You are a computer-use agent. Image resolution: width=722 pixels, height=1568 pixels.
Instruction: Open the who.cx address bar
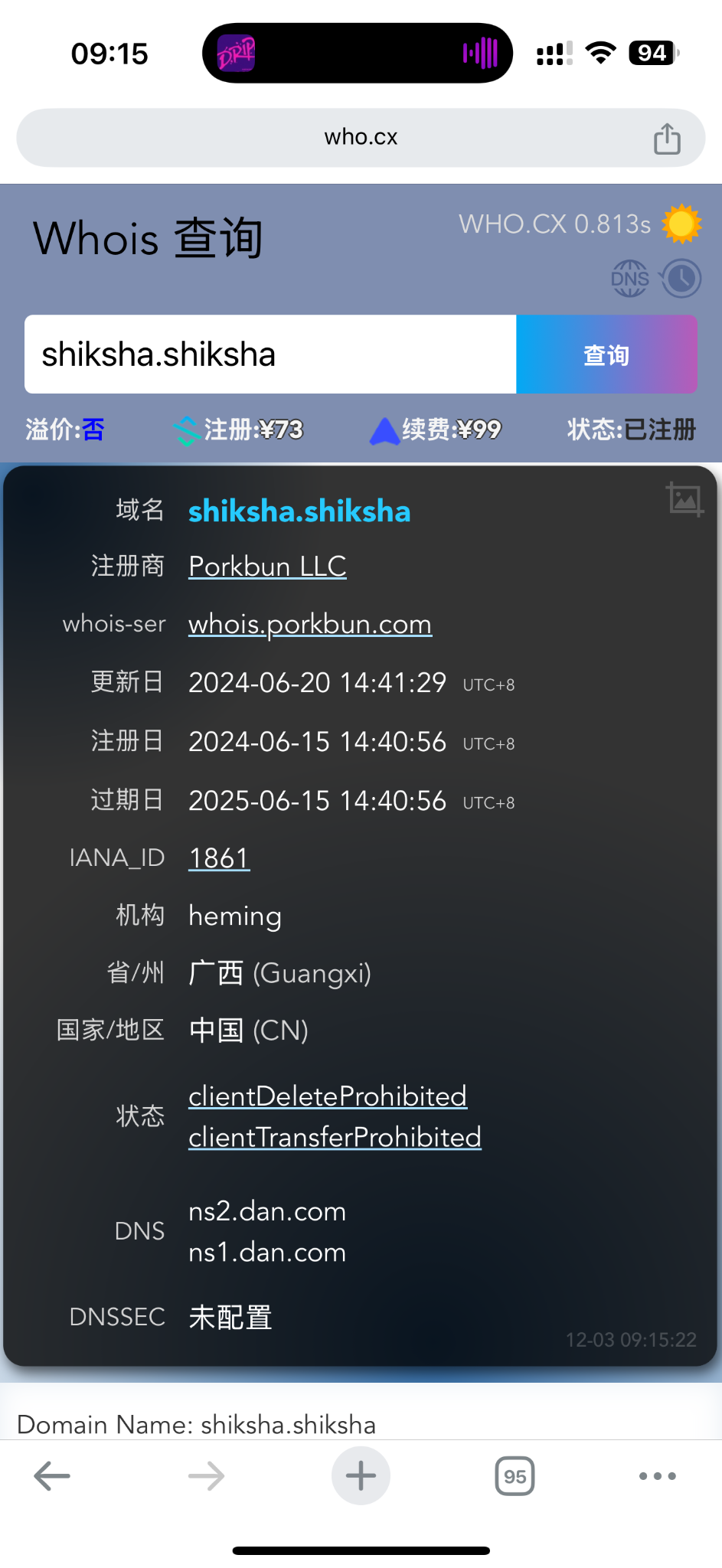(361, 138)
